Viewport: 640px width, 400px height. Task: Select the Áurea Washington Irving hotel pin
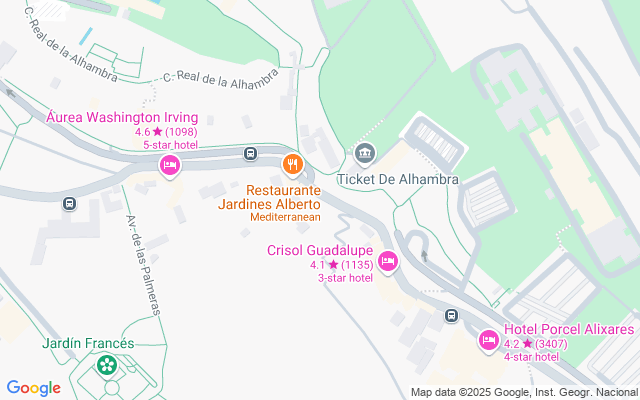pyautogui.click(x=170, y=164)
